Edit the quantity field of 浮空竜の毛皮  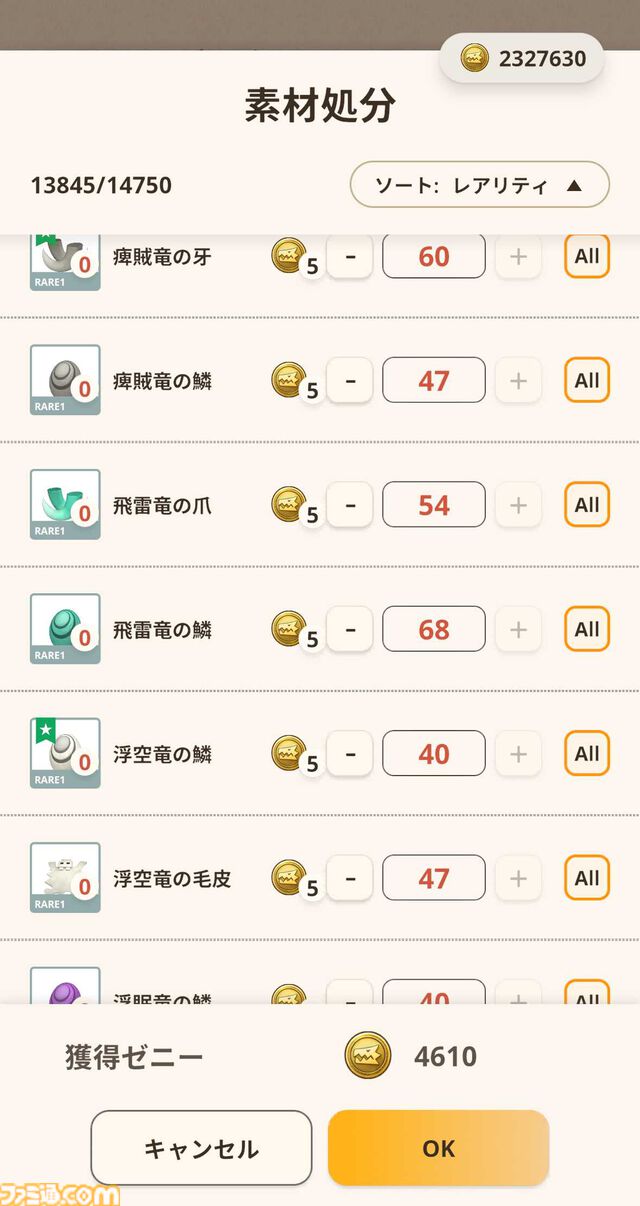(x=434, y=878)
